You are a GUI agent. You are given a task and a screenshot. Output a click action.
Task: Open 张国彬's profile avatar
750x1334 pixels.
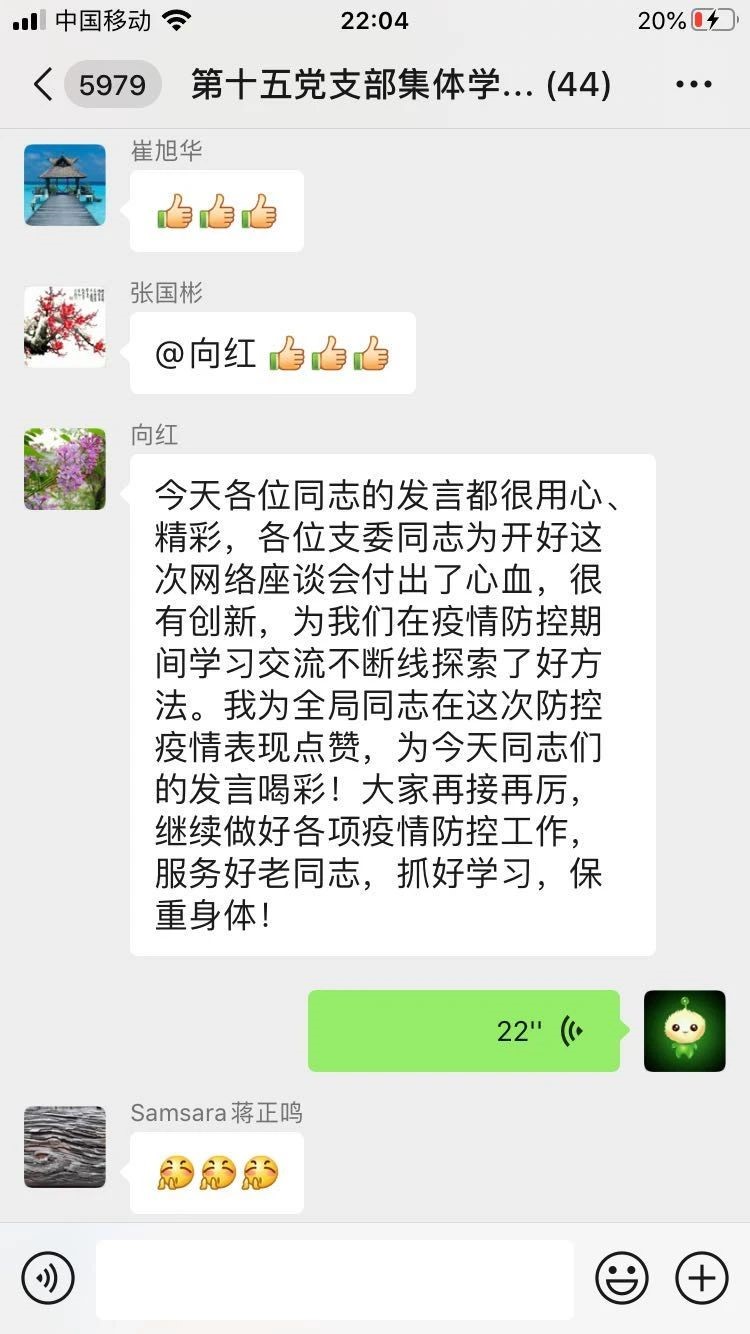65,327
